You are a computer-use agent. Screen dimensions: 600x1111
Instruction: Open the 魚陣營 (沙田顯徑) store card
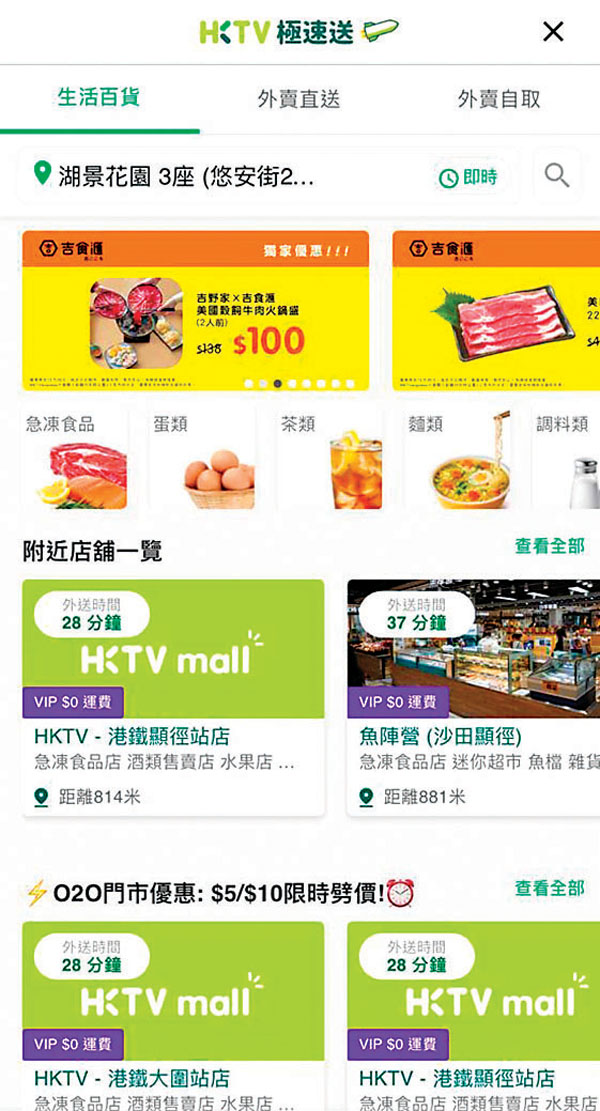tap(473, 697)
